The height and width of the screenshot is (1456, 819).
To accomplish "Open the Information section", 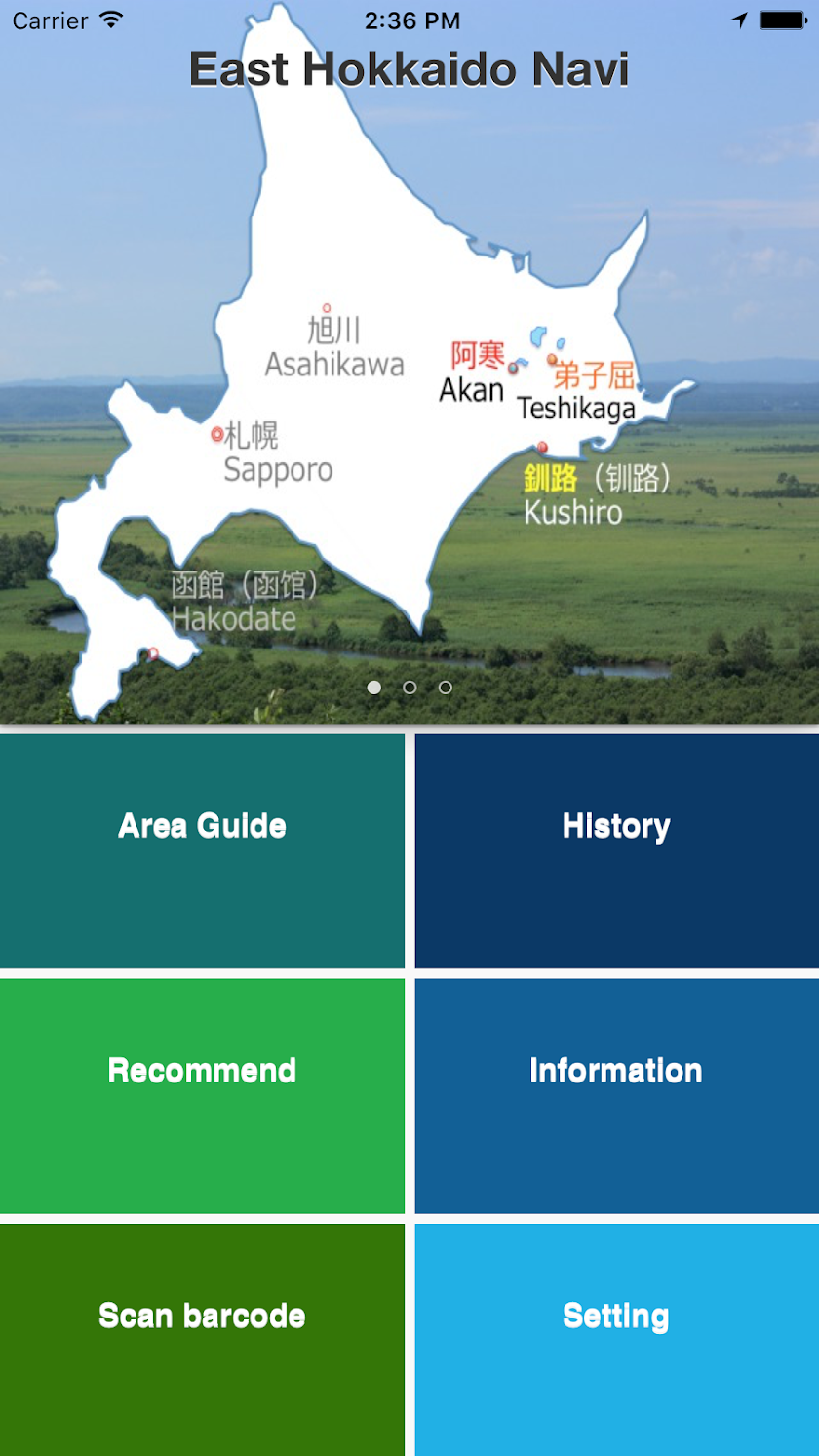I will (616, 1095).
